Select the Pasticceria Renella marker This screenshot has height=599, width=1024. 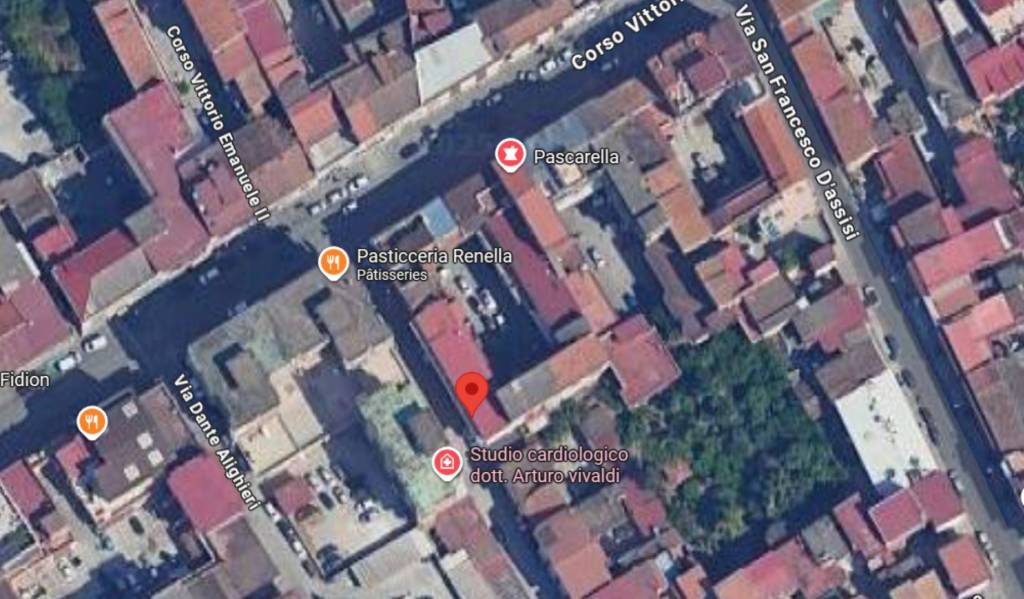pos(333,263)
